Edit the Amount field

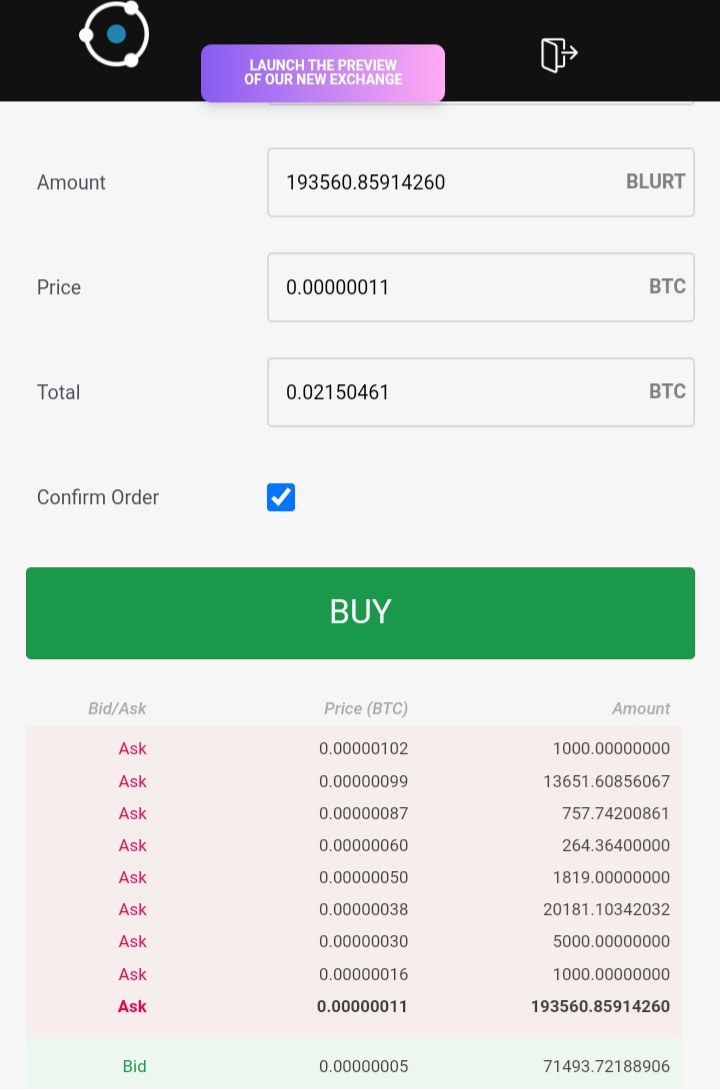click(450, 182)
